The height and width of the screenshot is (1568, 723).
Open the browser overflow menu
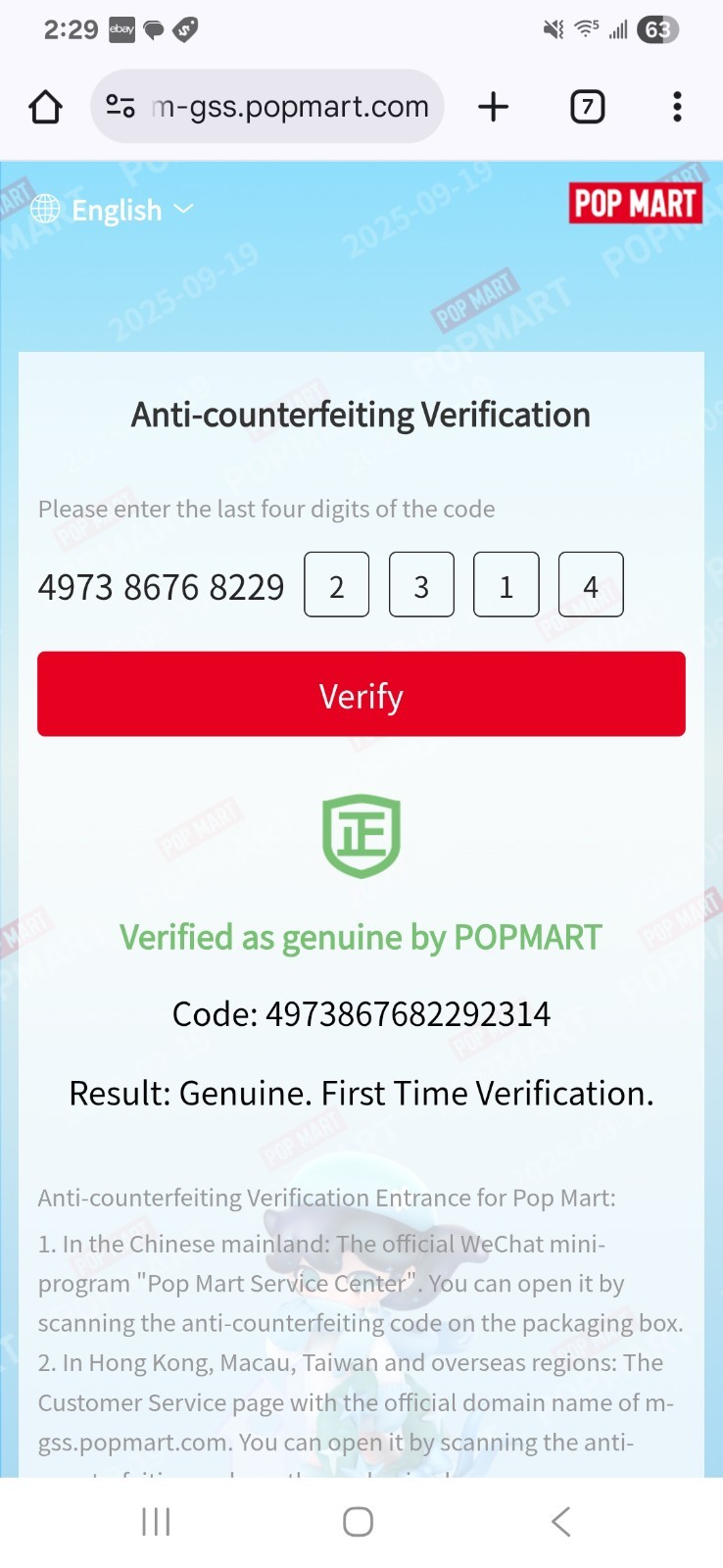tap(677, 107)
